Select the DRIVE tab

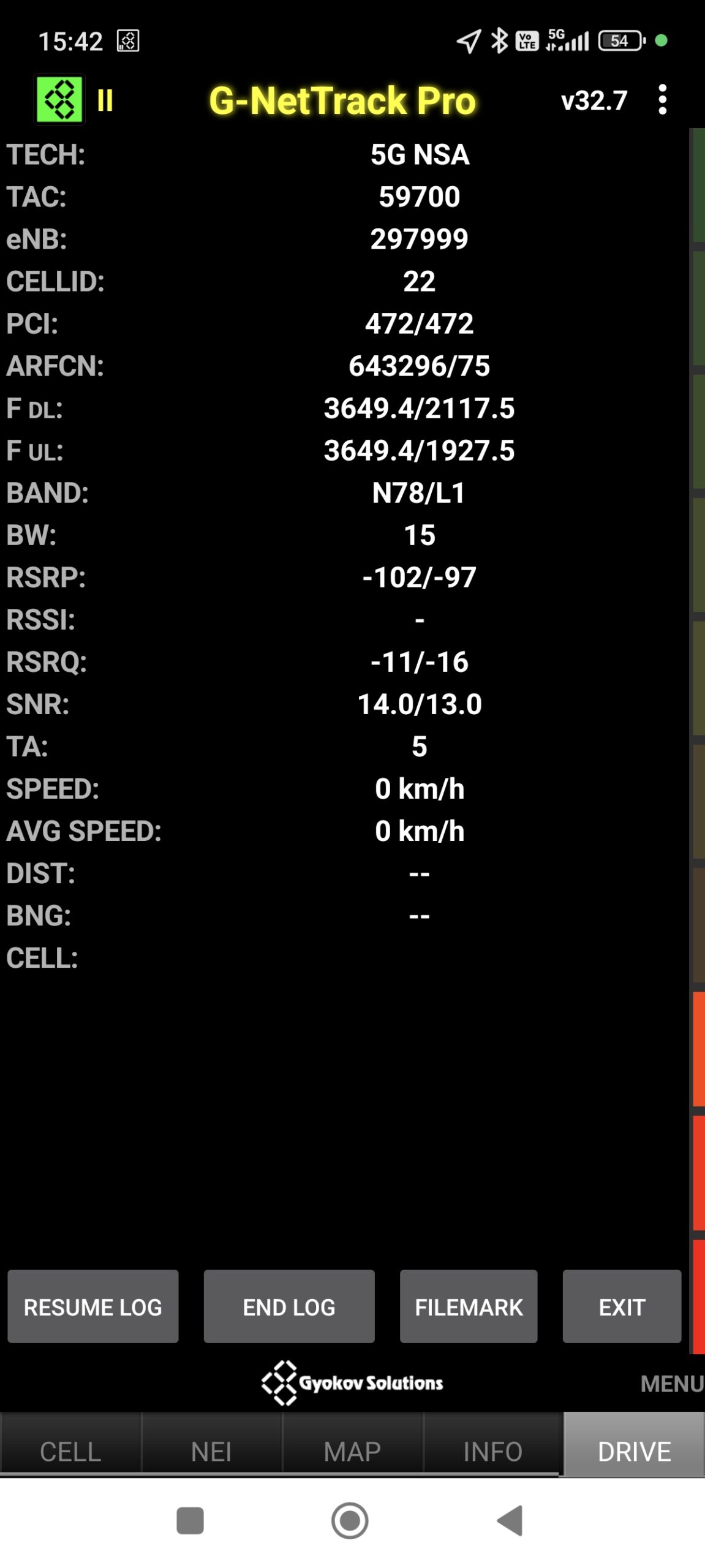tap(634, 1451)
